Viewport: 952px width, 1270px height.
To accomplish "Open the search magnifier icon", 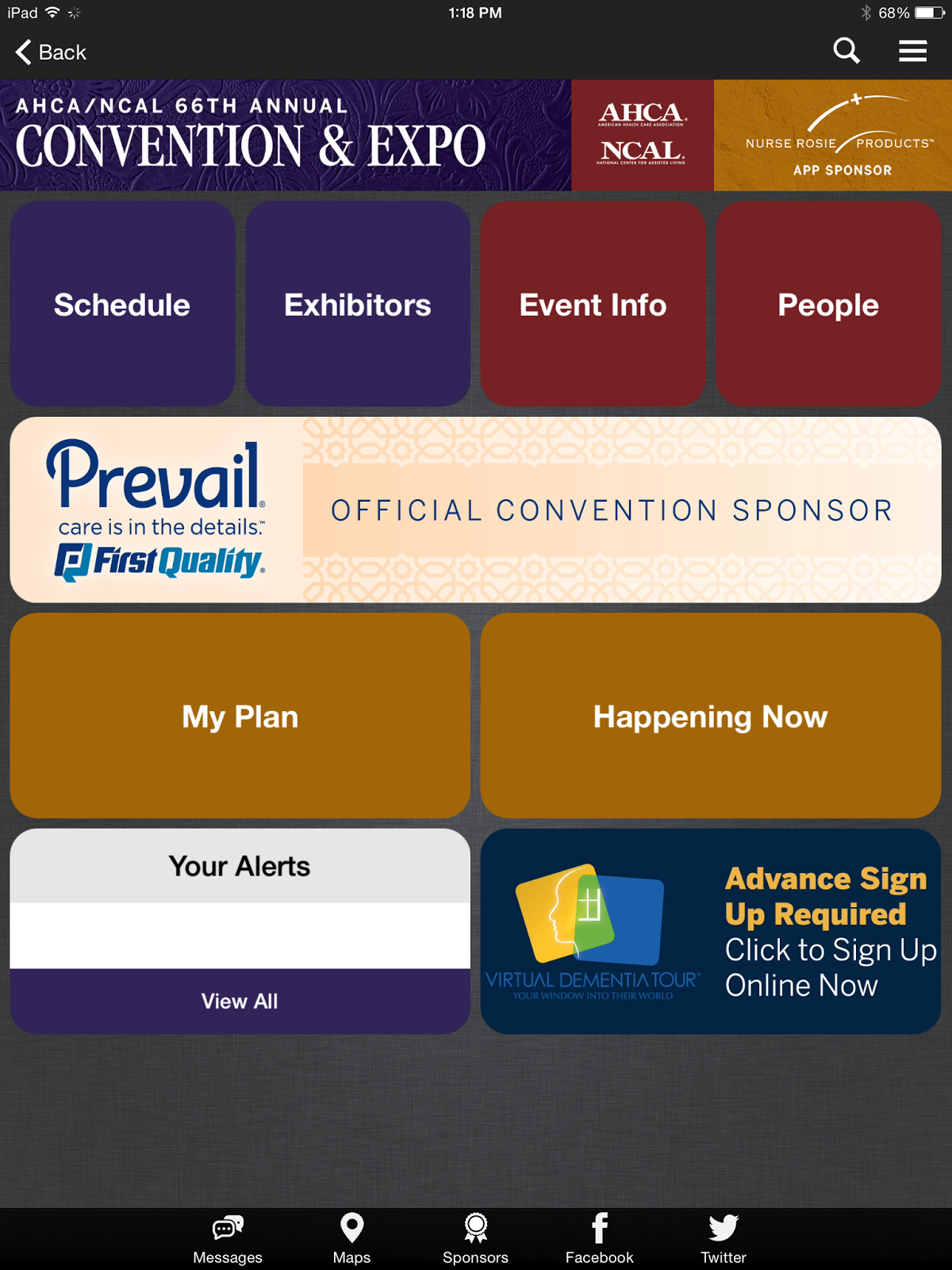I will tap(846, 52).
